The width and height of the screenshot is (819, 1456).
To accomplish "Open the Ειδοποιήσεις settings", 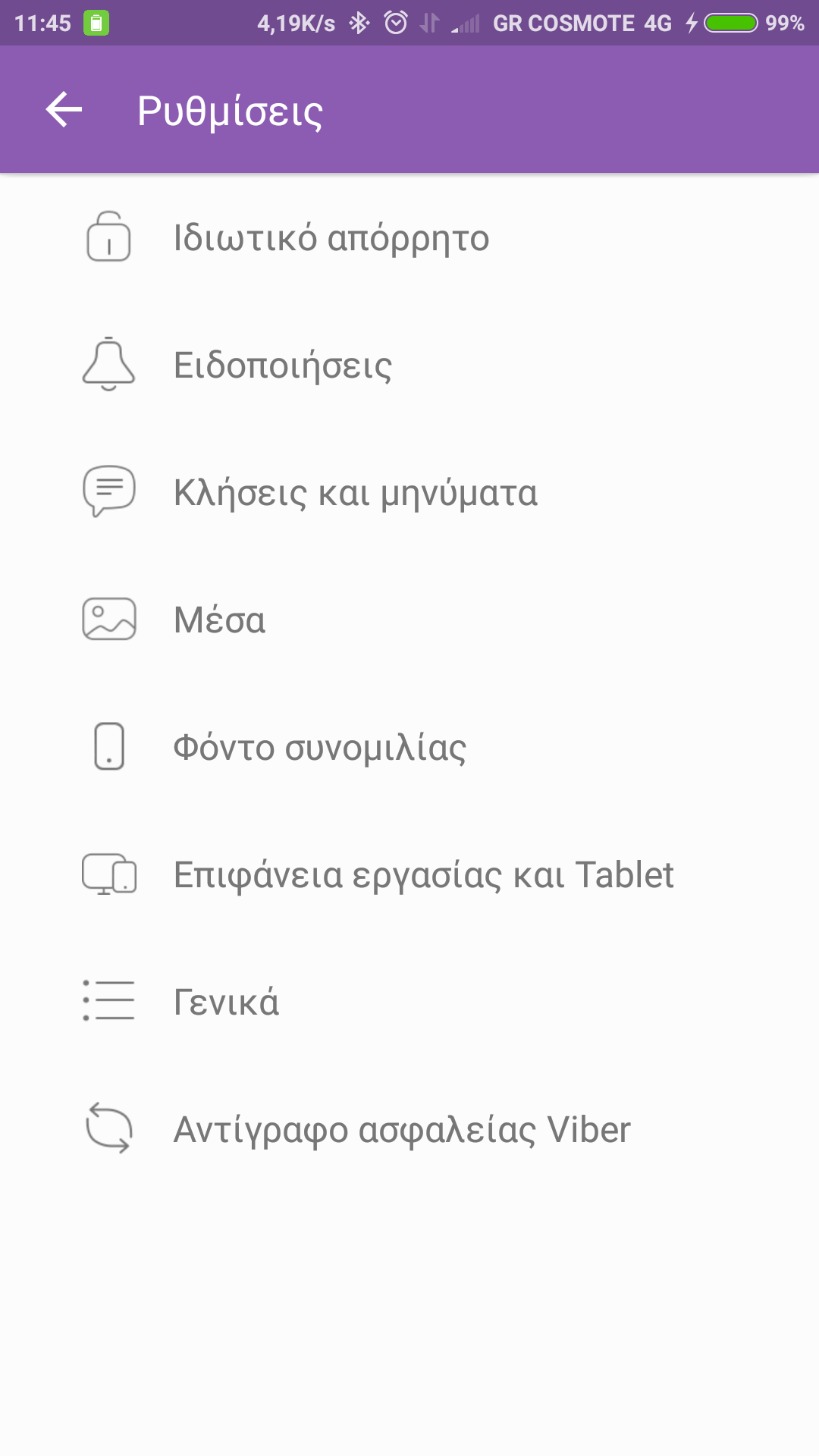I will point(282,366).
